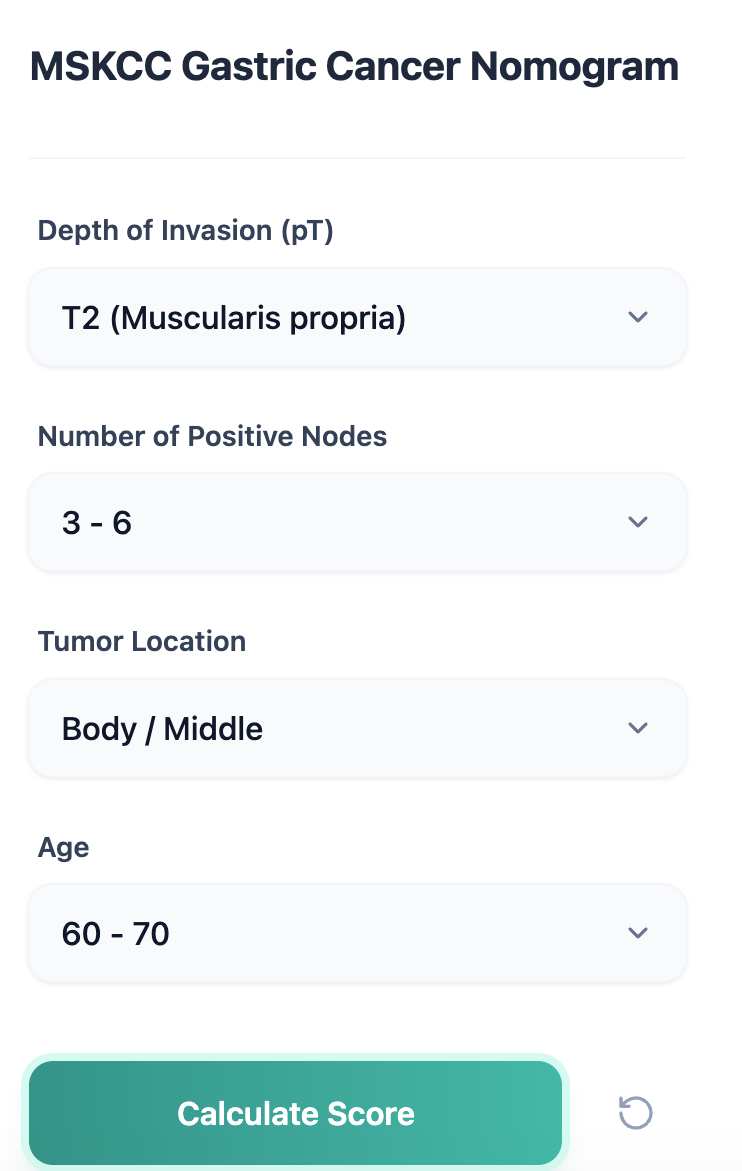Open the Depth of Invasion dropdown
This screenshot has height=1171, width=742.
coord(357,317)
